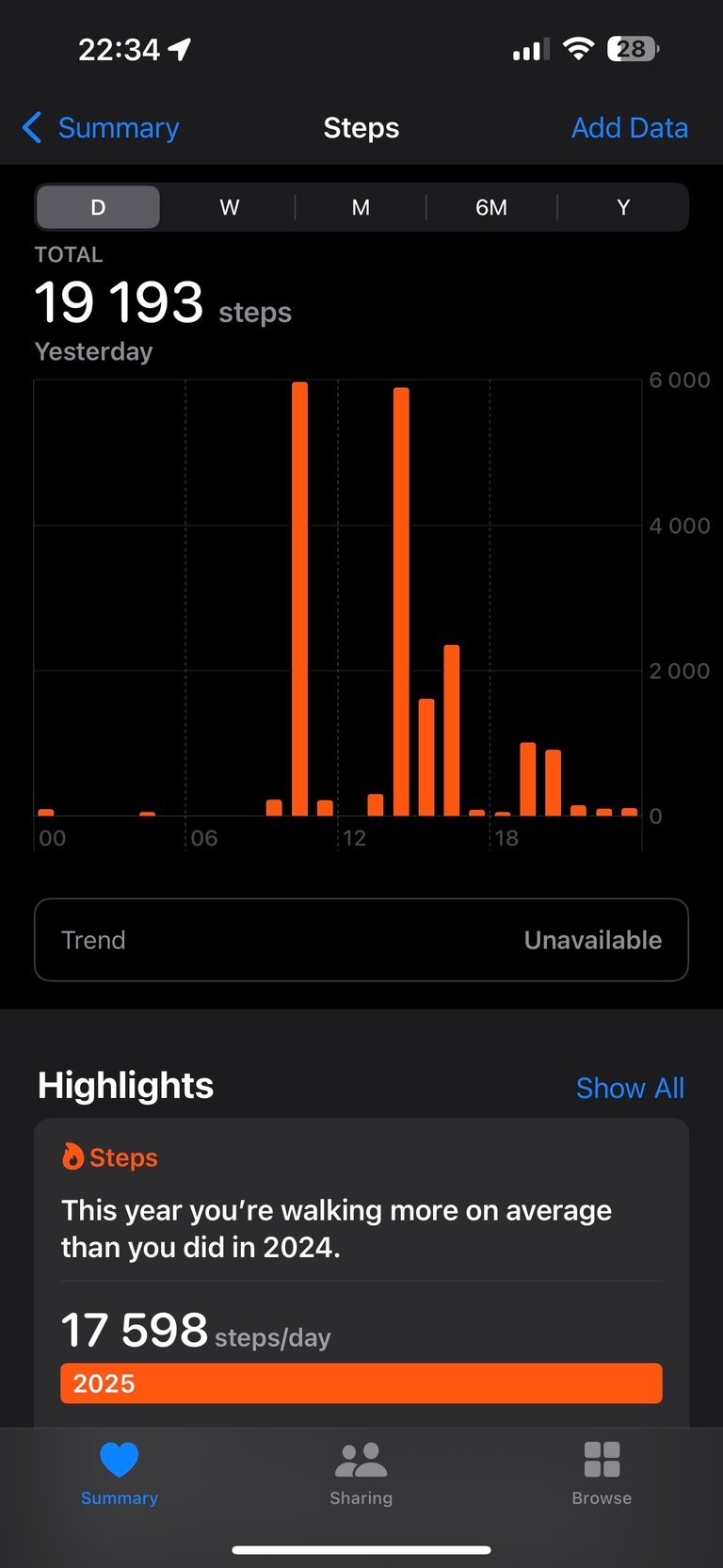
Task: Switch to the W weekly view
Action: (x=229, y=207)
